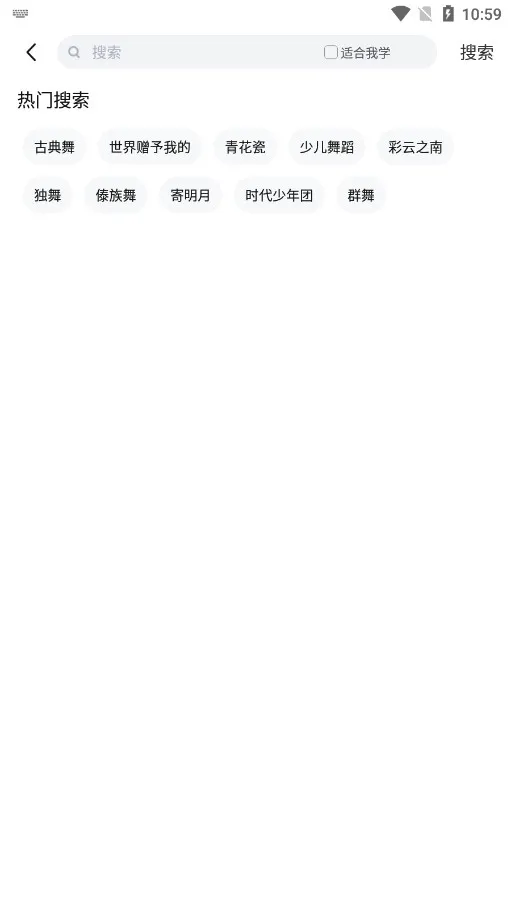This screenshot has width=511, height=908.
Task: Open the 时代少年团 hot search
Action: [x=279, y=195]
